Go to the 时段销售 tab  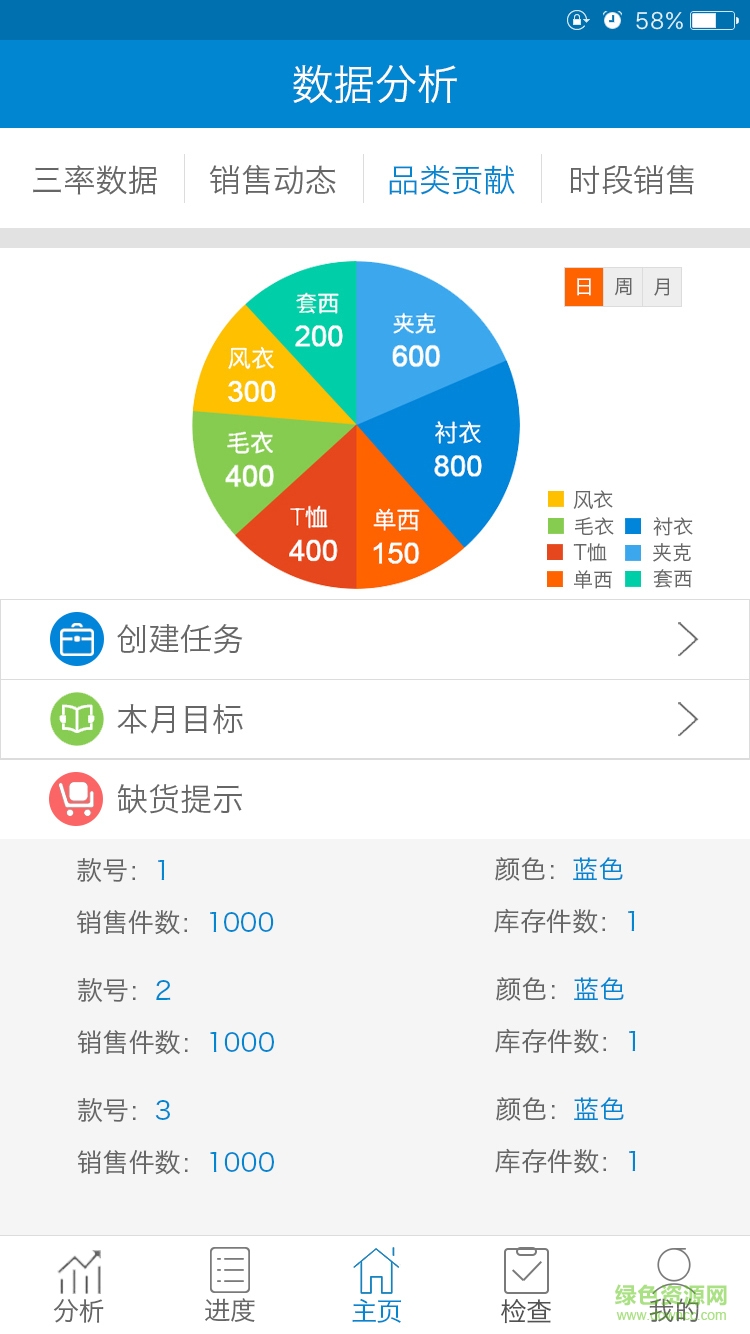pos(631,180)
